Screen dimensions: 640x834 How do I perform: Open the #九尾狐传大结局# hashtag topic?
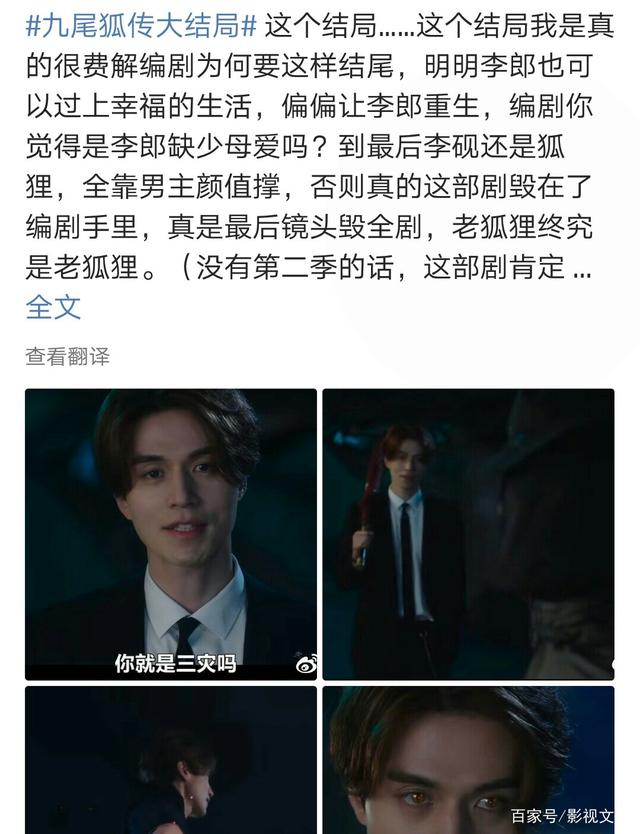click(x=142, y=22)
